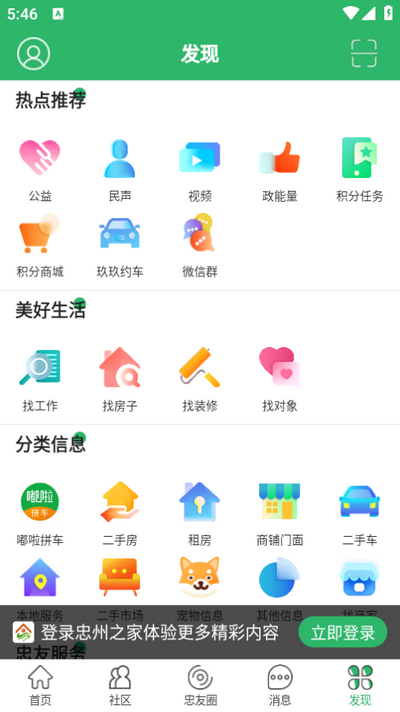This screenshot has width=400, height=712.
Task: Switch to the 首页 tab
Action: (40, 685)
